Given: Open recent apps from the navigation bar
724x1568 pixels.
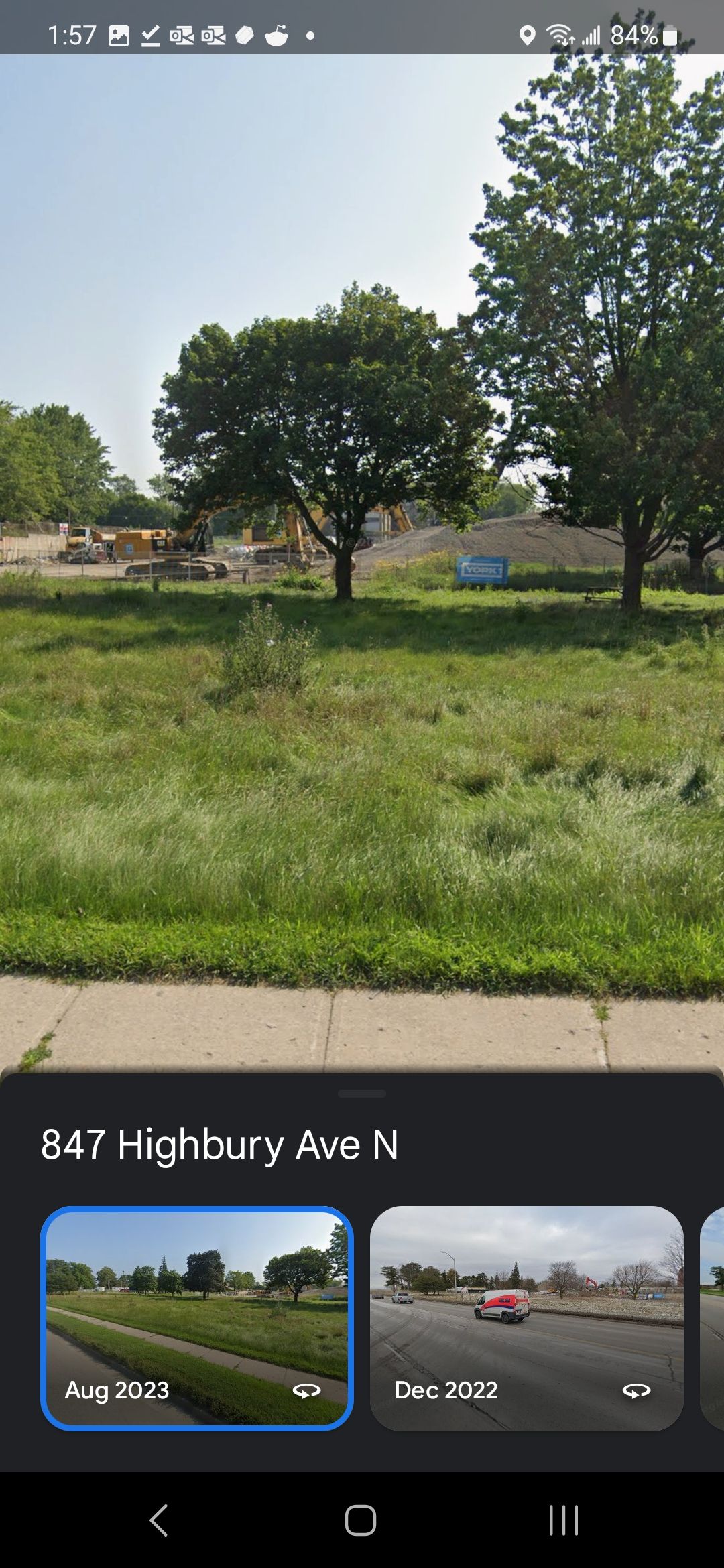Looking at the screenshot, I should [x=563, y=1519].
